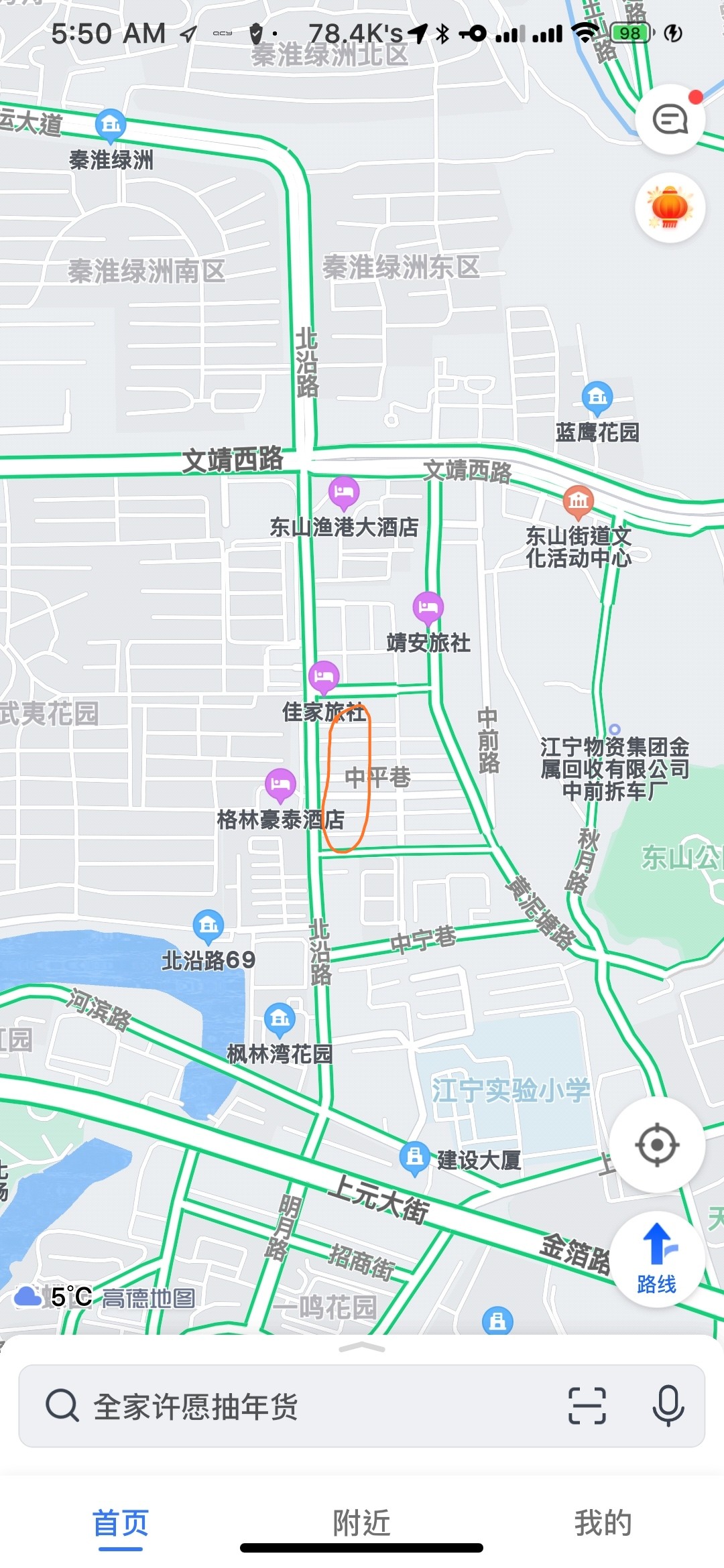Expand the bottom search panel handle
The height and width of the screenshot is (1568, 724).
[362, 1348]
